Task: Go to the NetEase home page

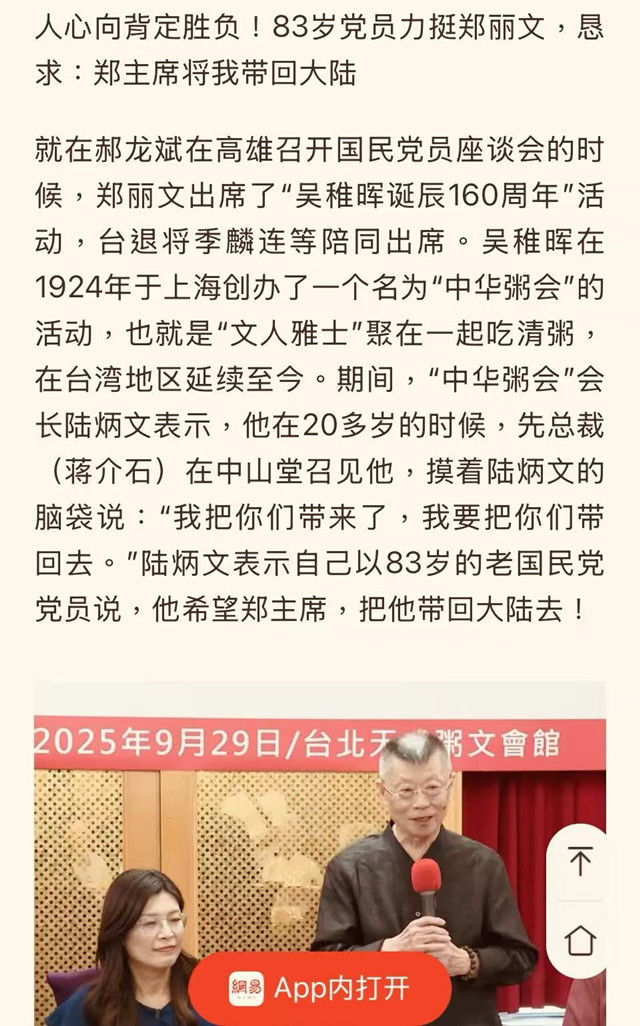Action: [580, 940]
